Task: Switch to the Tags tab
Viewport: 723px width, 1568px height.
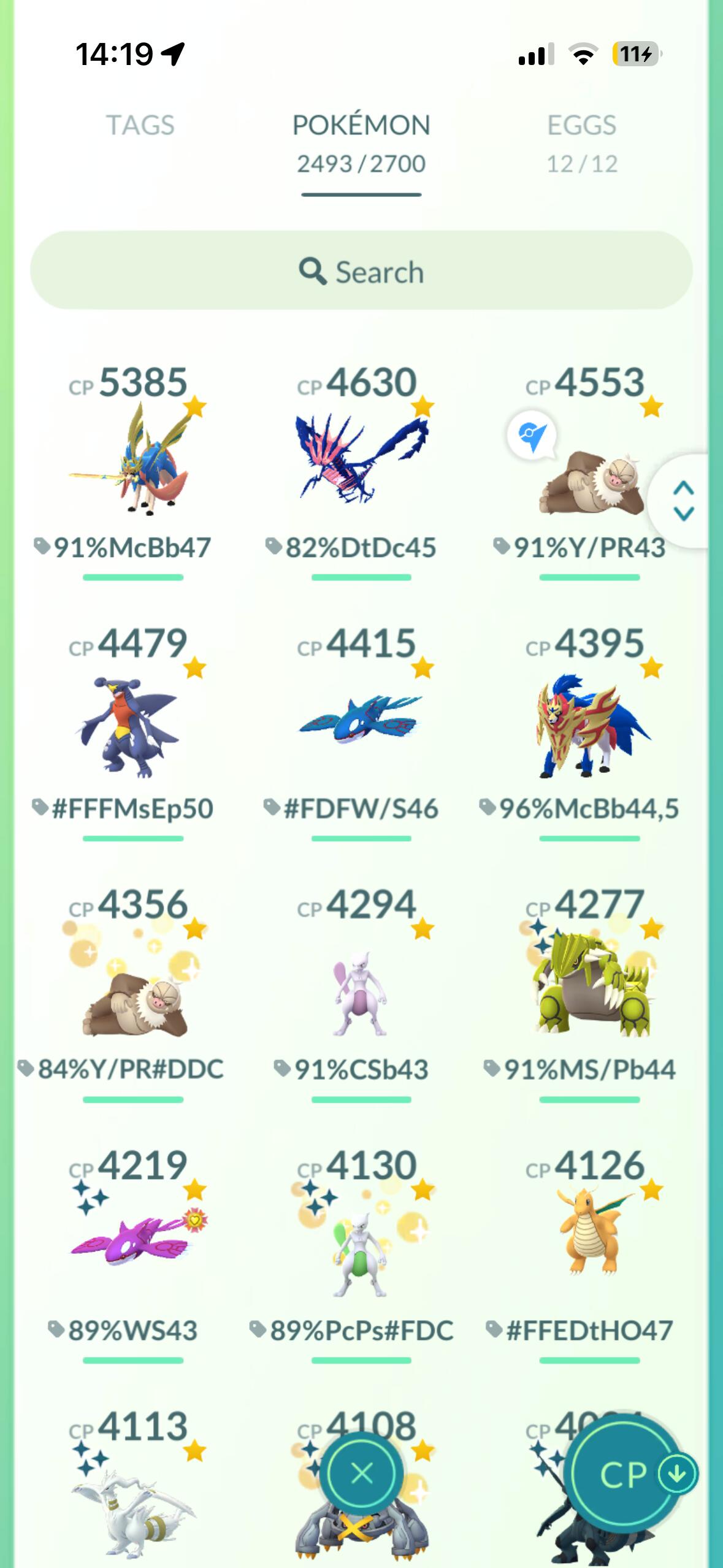Action: pyautogui.click(x=140, y=126)
